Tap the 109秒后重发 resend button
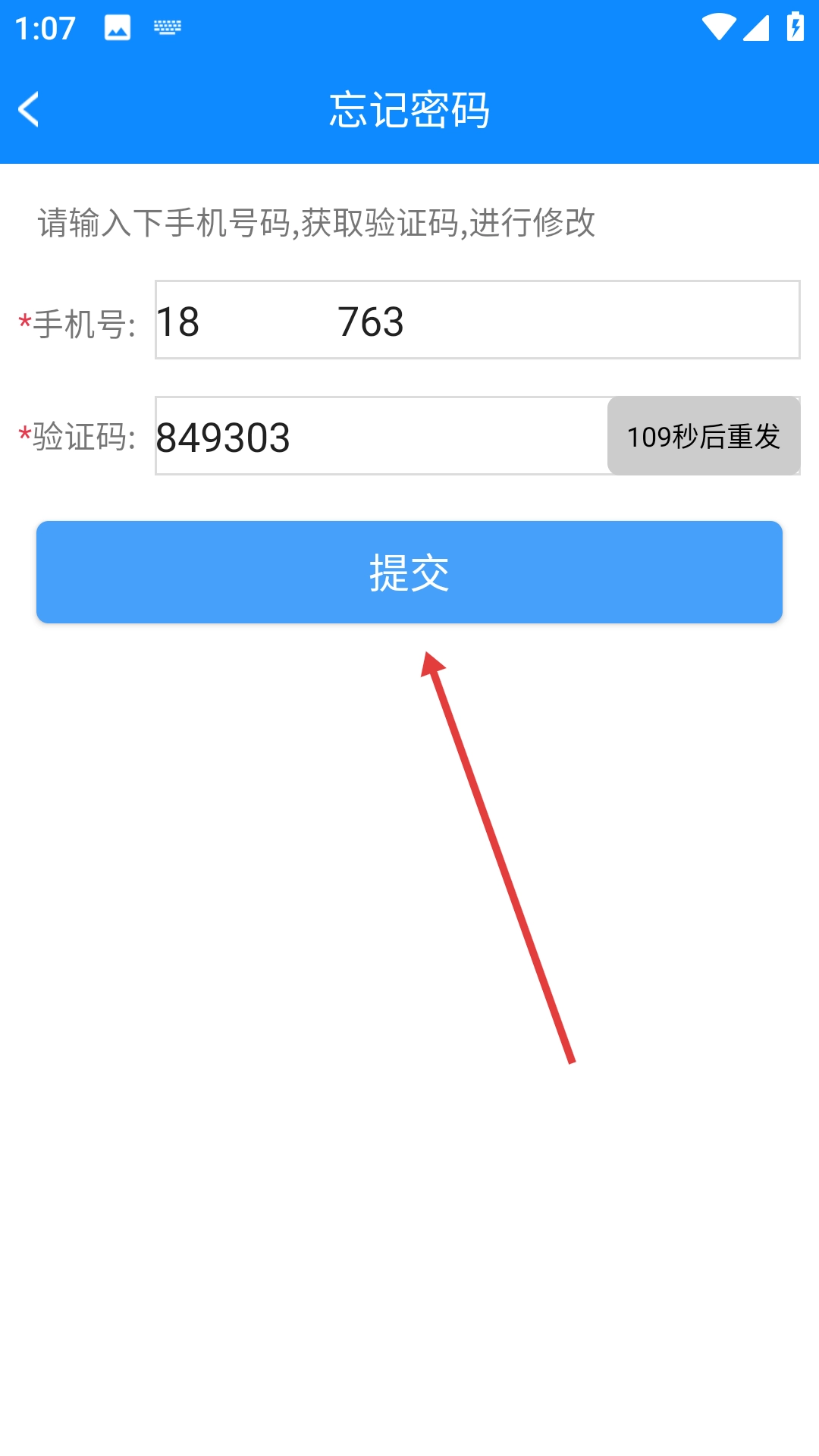Viewport: 819px width, 1456px height. click(x=704, y=436)
